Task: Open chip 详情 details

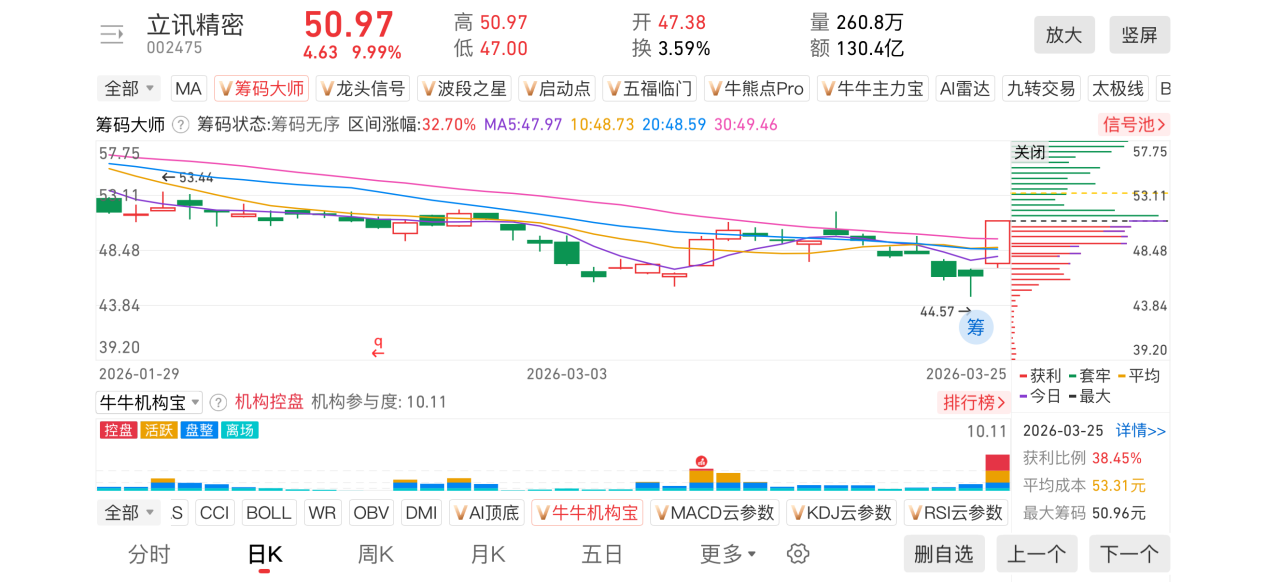Action: pyautogui.click(x=1141, y=431)
